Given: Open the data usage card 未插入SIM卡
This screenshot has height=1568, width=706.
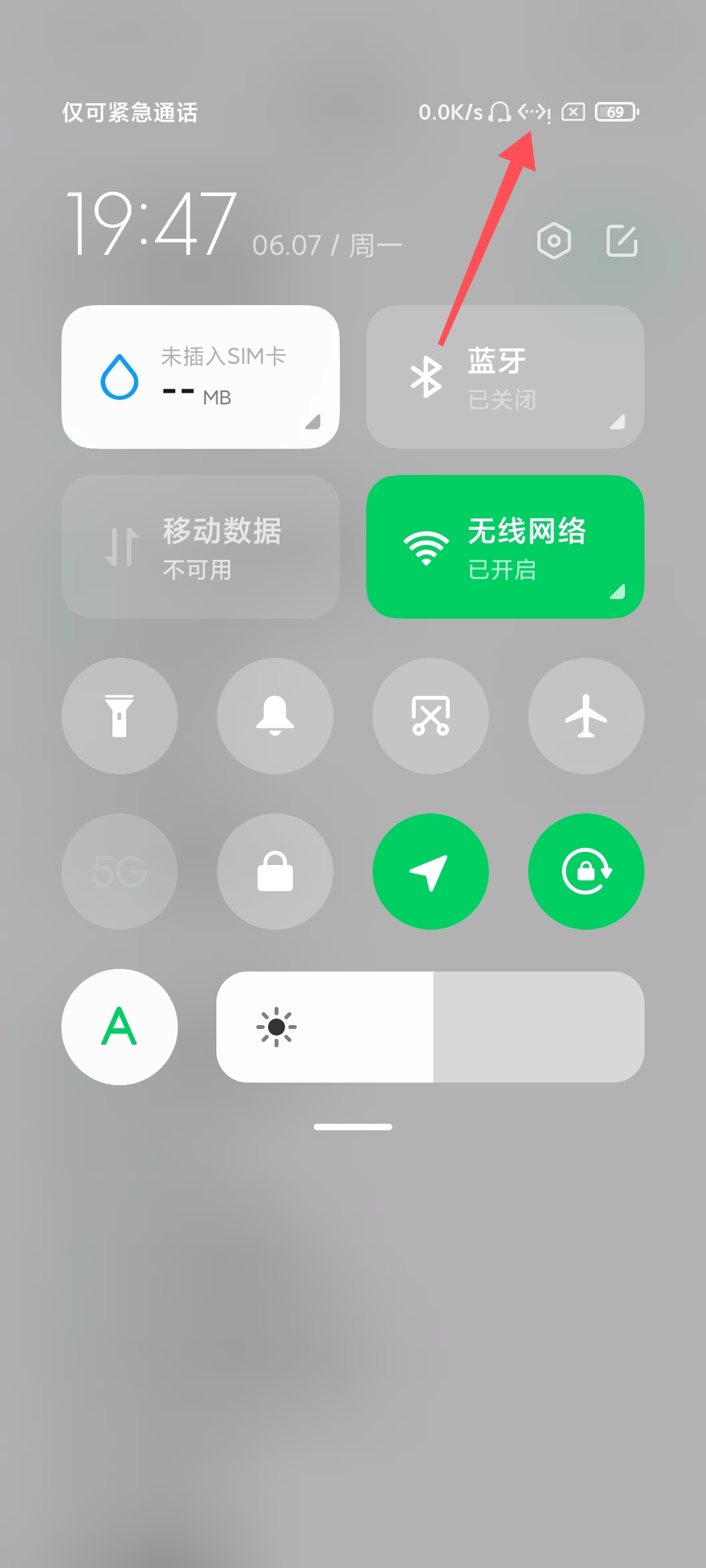Looking at the screenshot, I should click(x=201, y=377).
